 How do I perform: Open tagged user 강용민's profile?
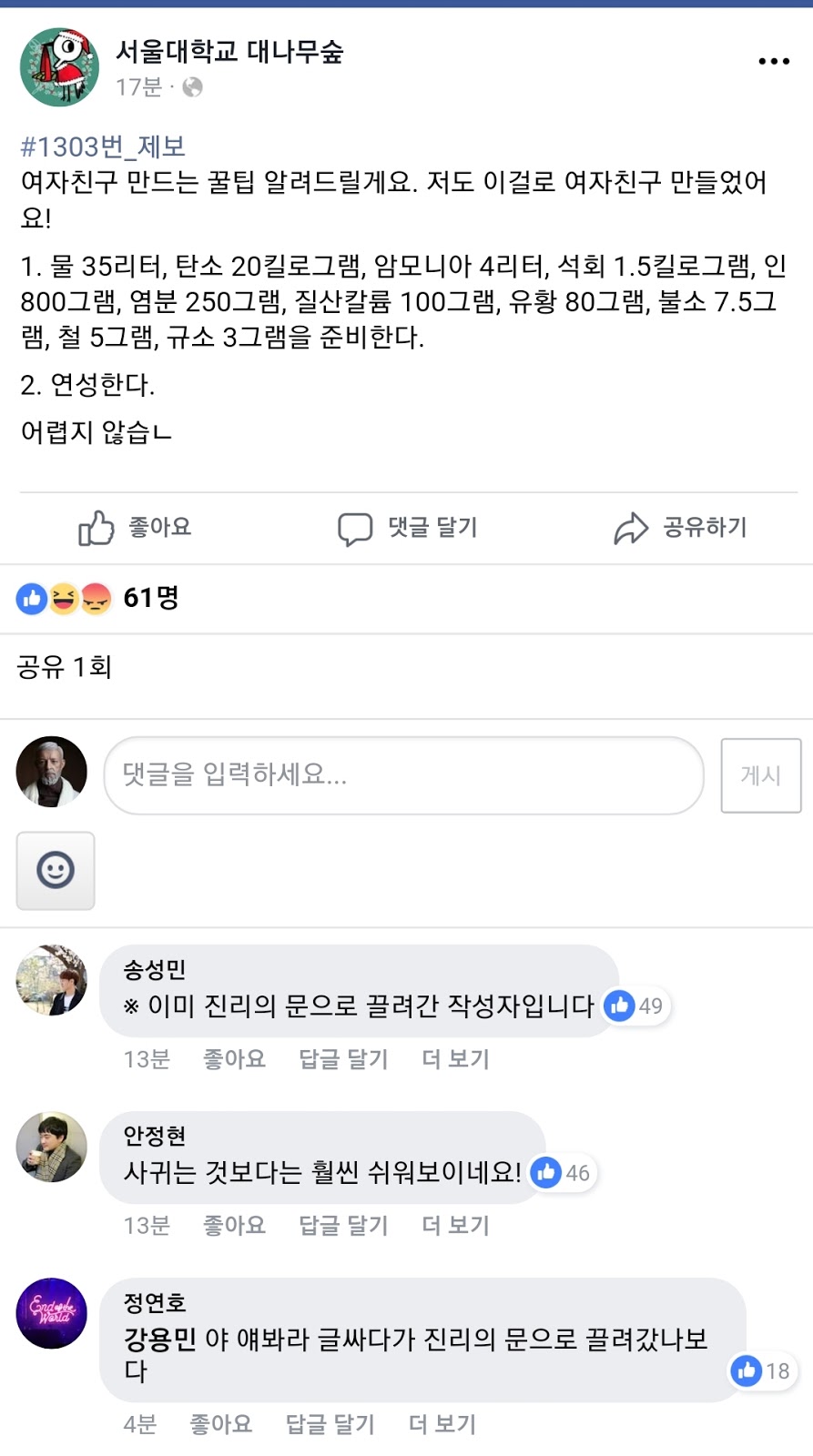pyautogui.click(x=159, y=1340)
